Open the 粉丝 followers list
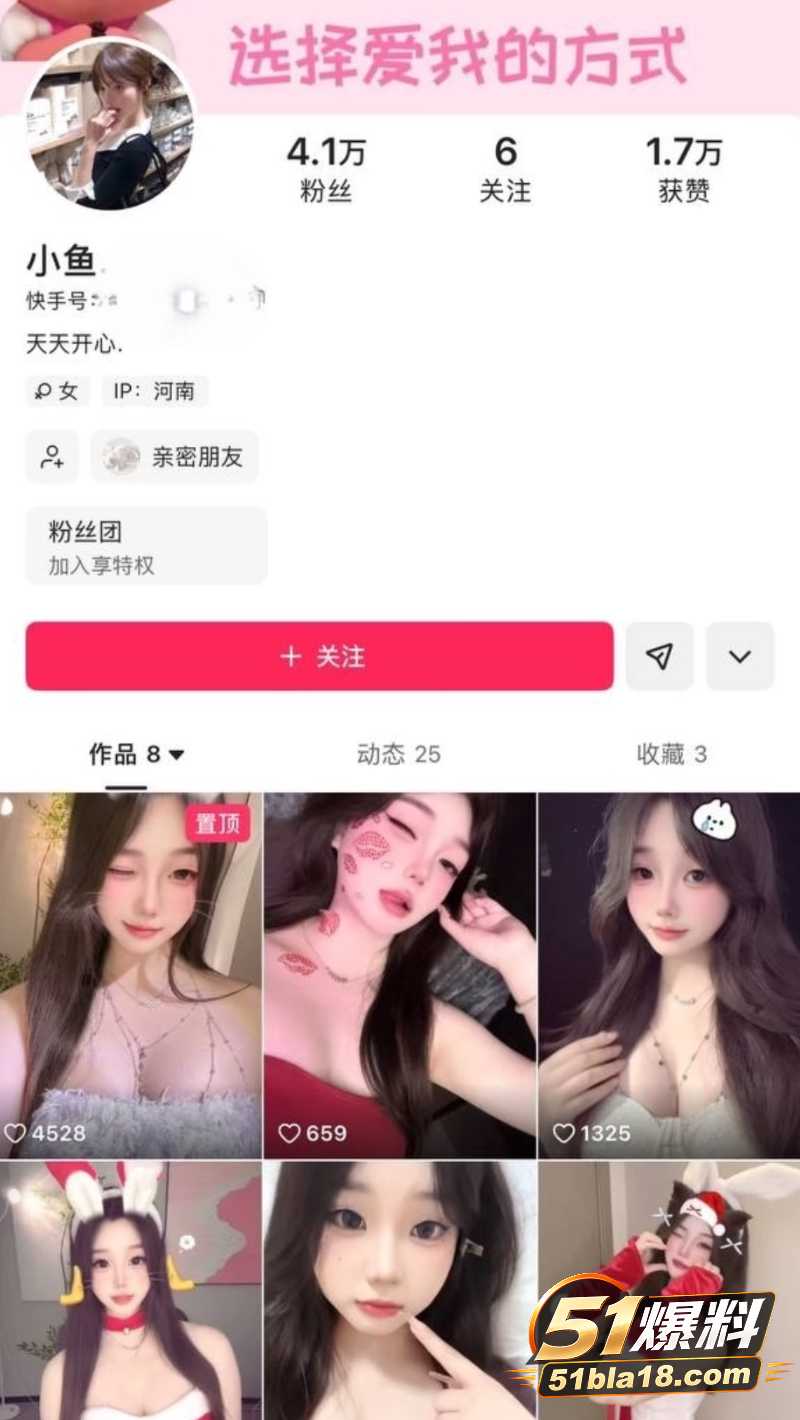This screenshot has width=800, height=1420. pyautogui.click(x=326, y=170)
